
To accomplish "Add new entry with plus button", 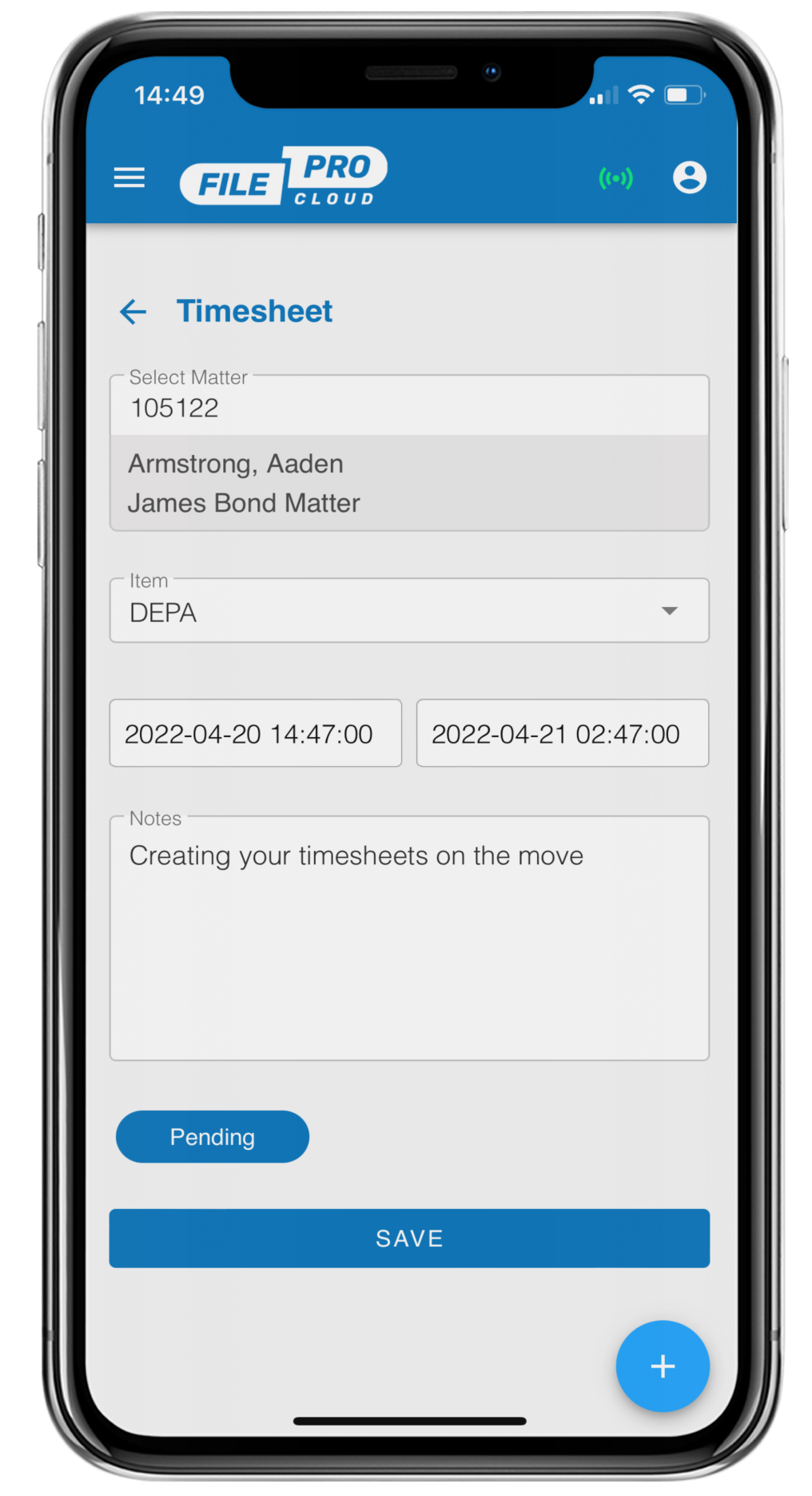I will tap(663, 1366).
